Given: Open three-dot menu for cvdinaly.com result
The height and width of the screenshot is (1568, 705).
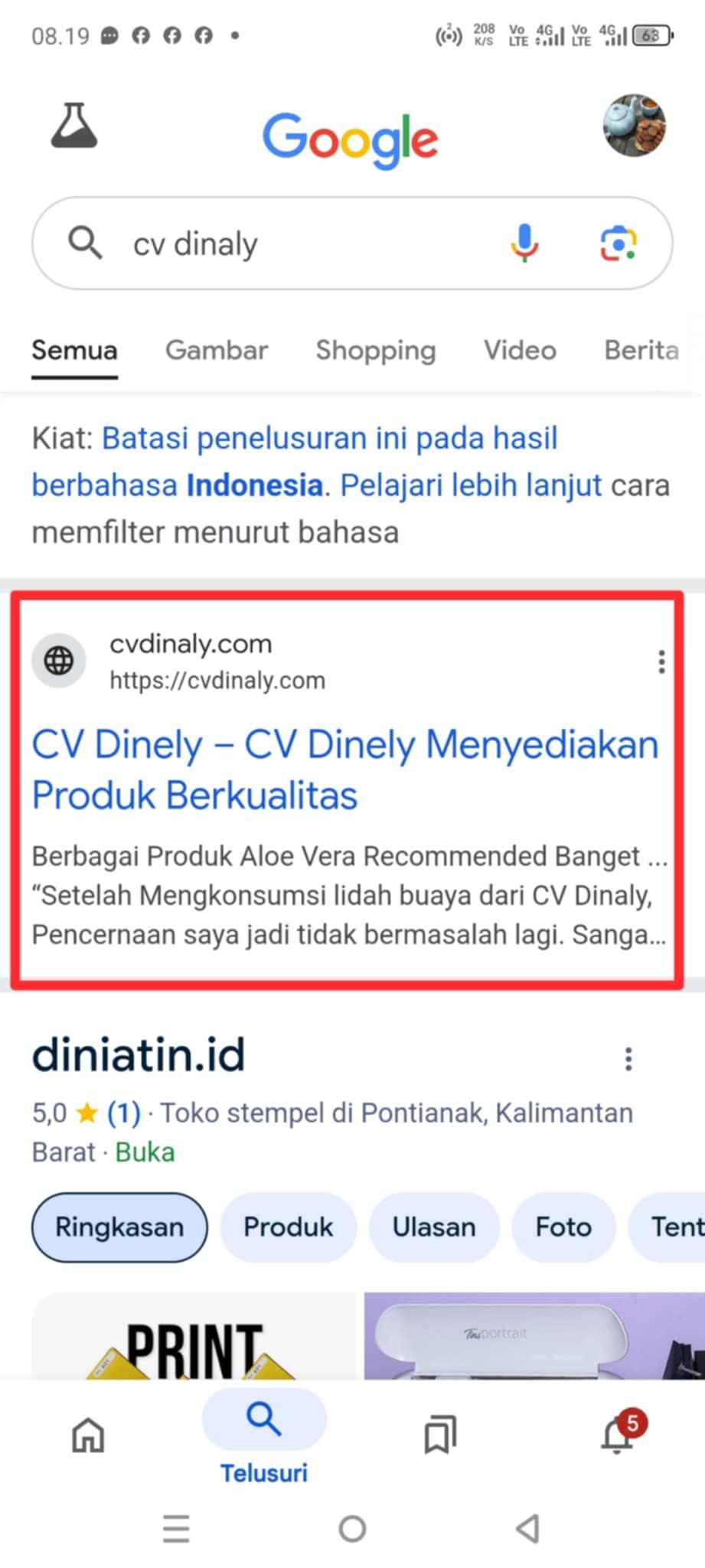Looking at the screenshot, I should (x=660, y=661).
